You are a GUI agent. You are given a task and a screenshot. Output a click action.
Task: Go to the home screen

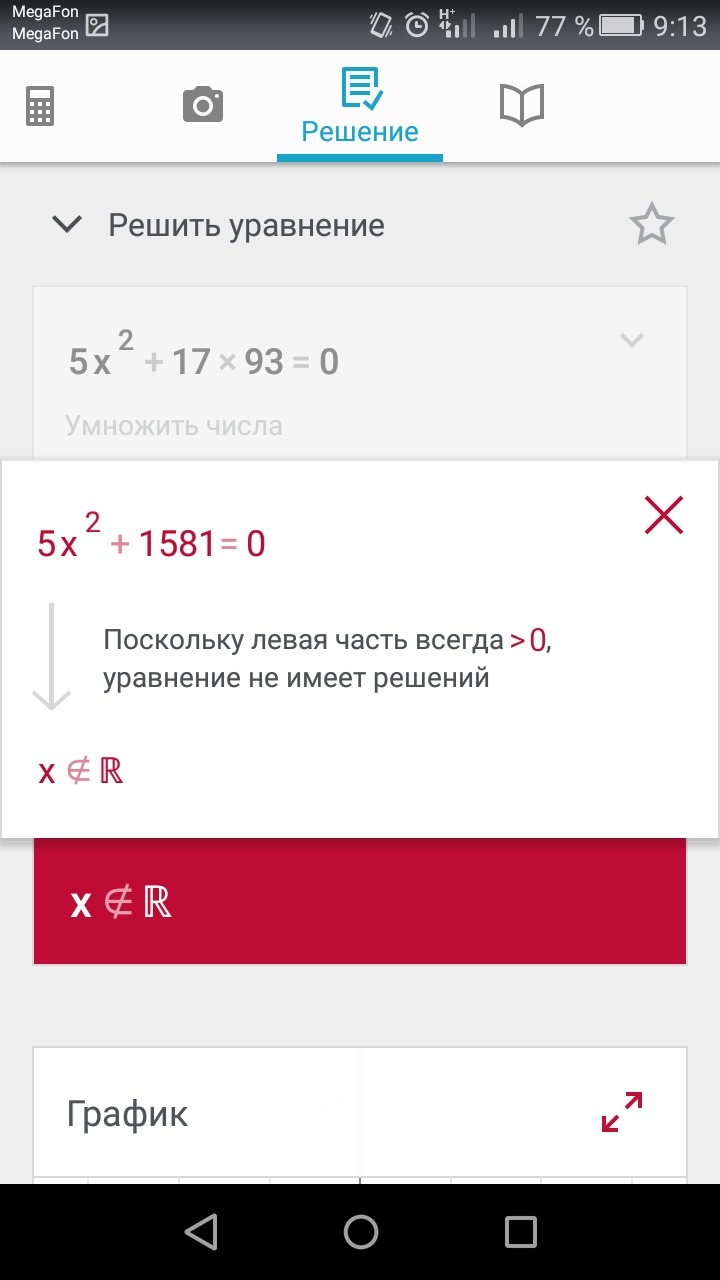pyautogui.click(x=360, y=1232)
